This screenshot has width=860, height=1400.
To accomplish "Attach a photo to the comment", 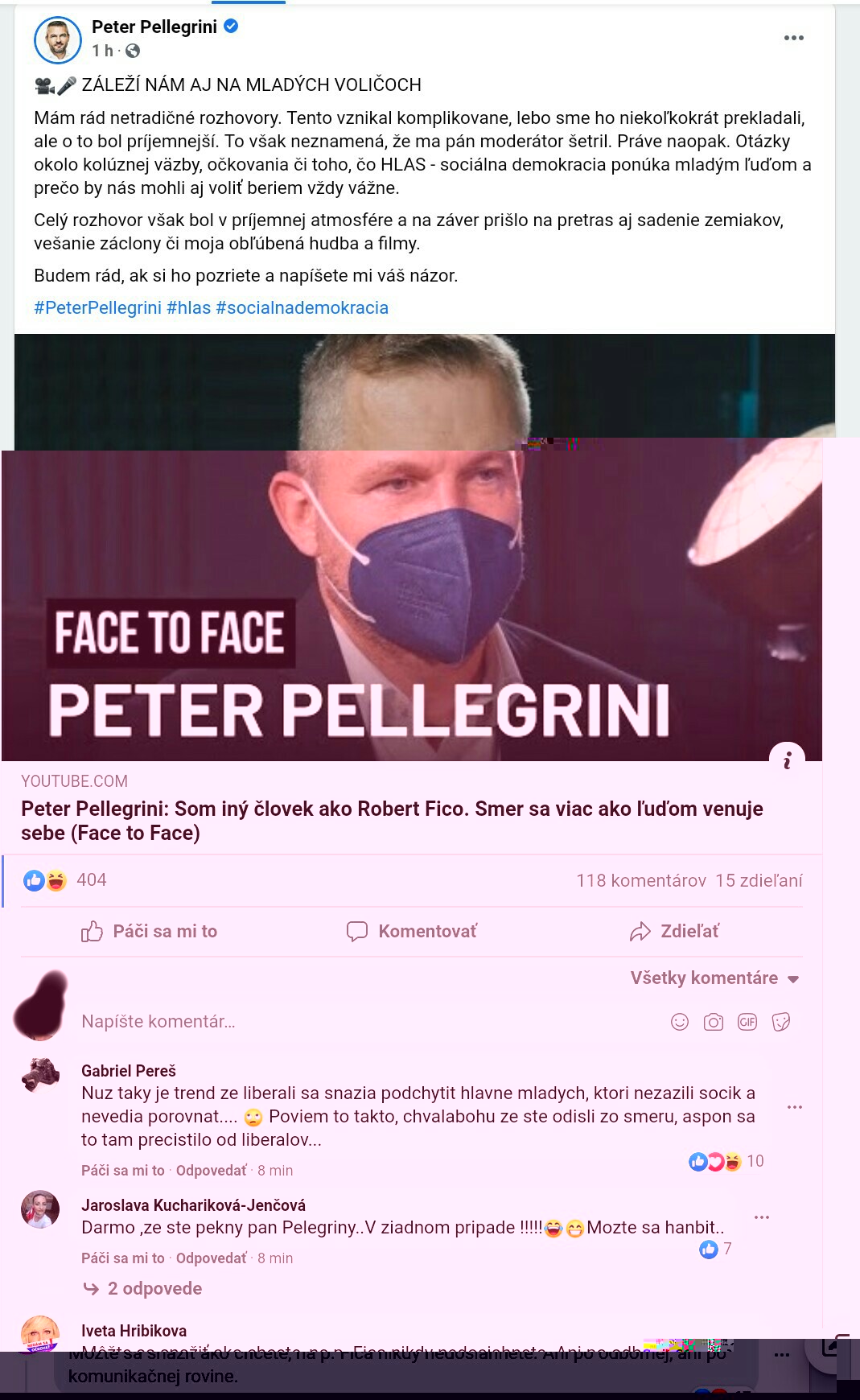I will (x=714, y=1022).
